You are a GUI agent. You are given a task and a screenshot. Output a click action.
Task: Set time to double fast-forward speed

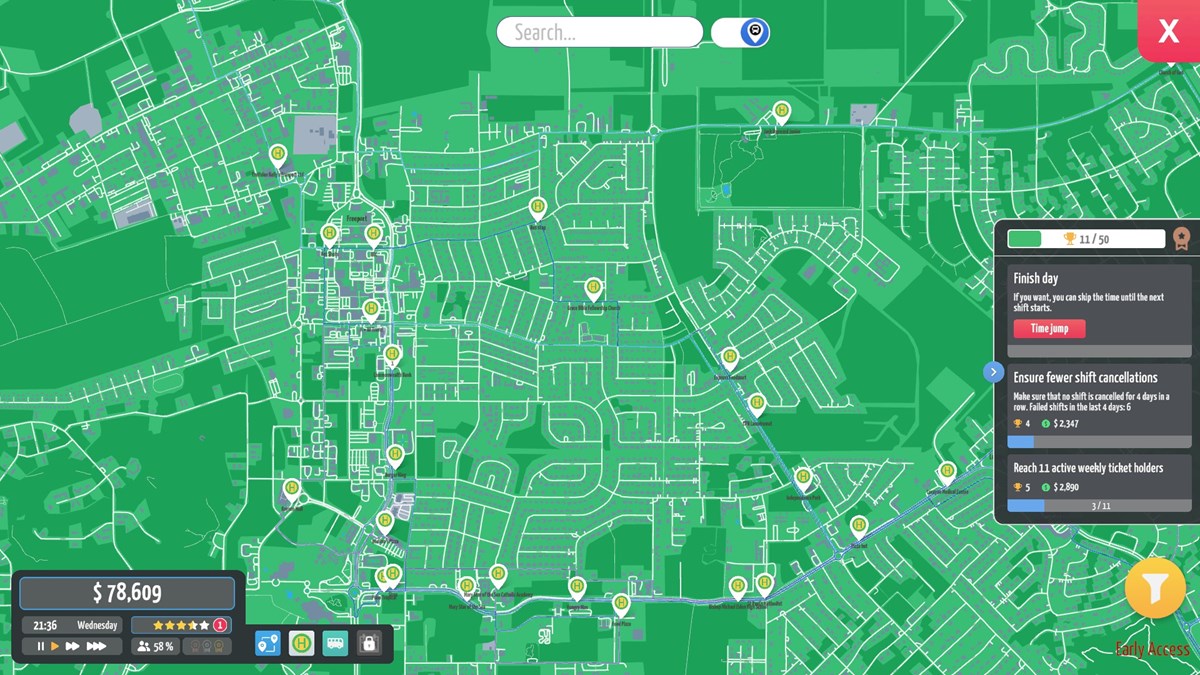click(x=73, y=647)
